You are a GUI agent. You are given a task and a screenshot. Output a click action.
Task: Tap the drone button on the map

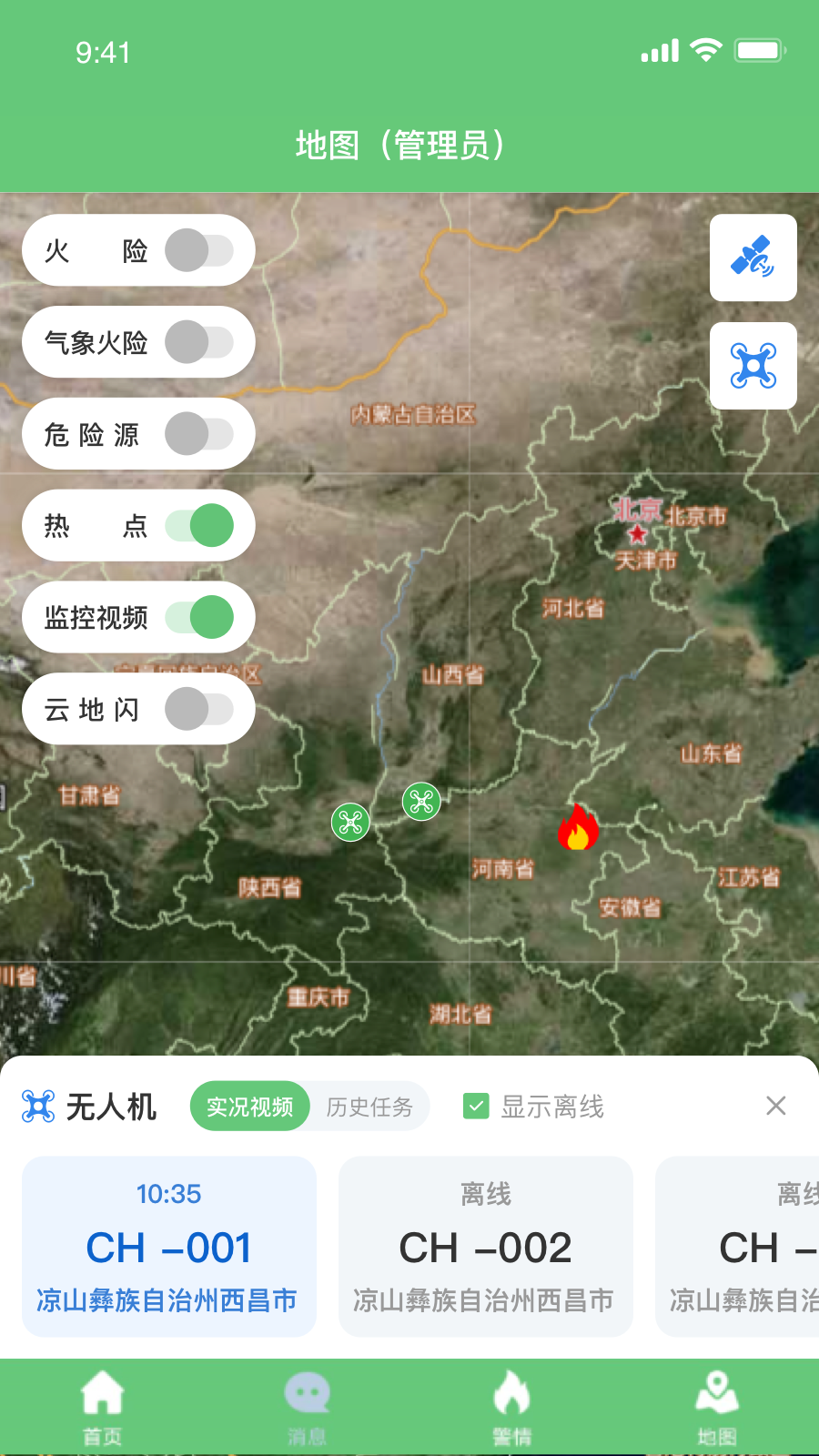[x=753, y=366]
